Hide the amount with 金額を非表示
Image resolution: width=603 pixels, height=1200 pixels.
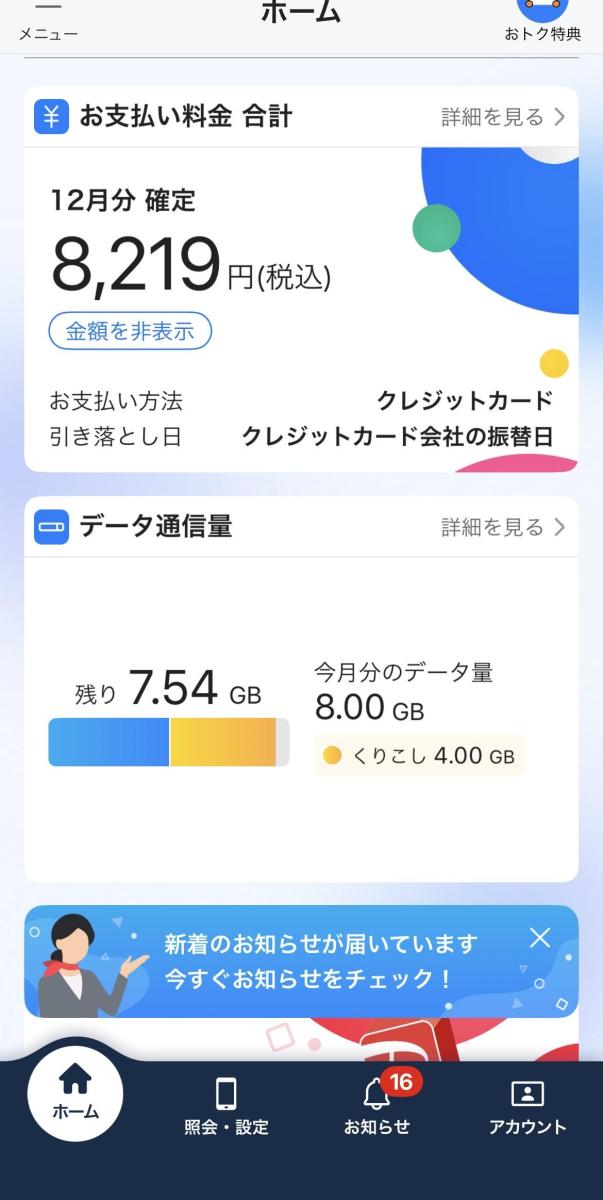[x=130, y=332]
